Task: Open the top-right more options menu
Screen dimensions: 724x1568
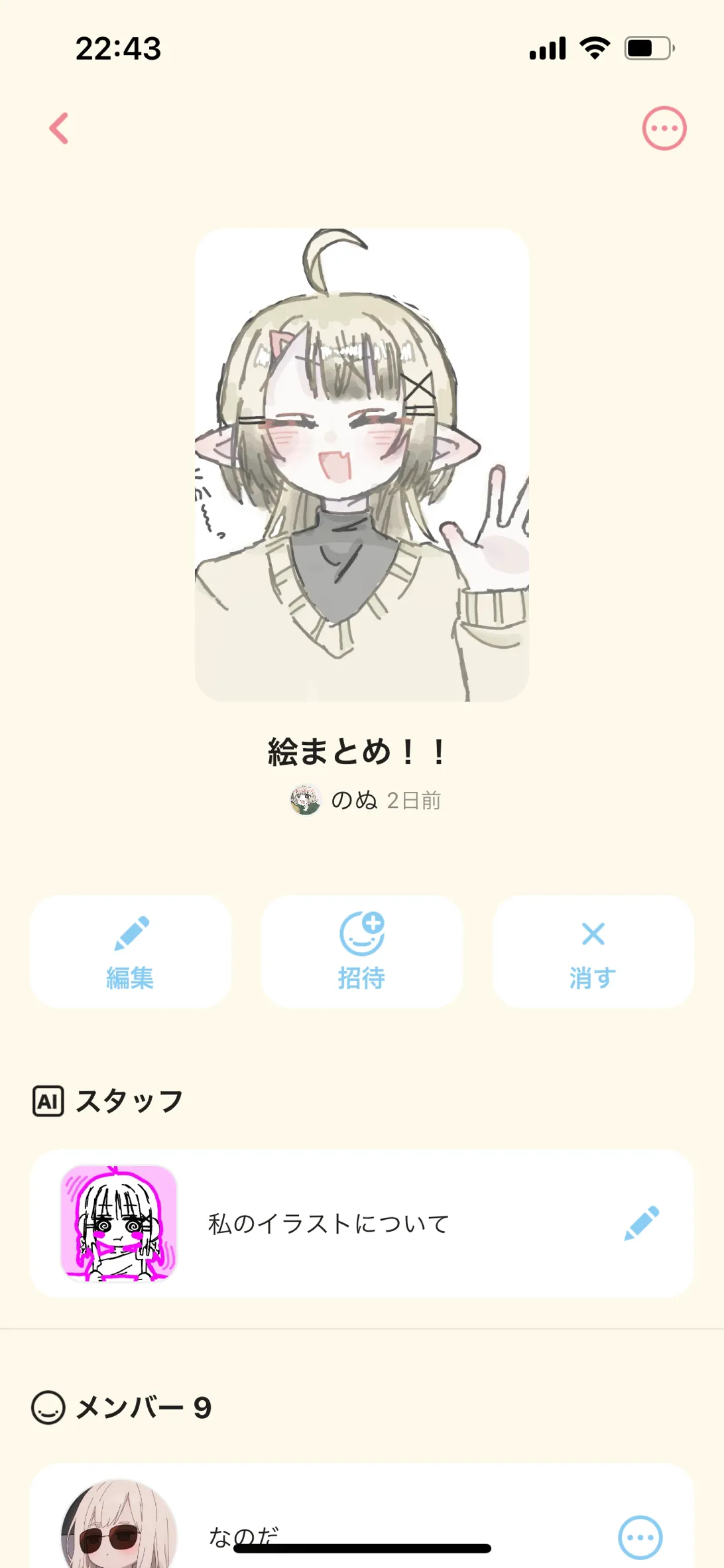Action: pyautogui.click(x=664, y=128)
